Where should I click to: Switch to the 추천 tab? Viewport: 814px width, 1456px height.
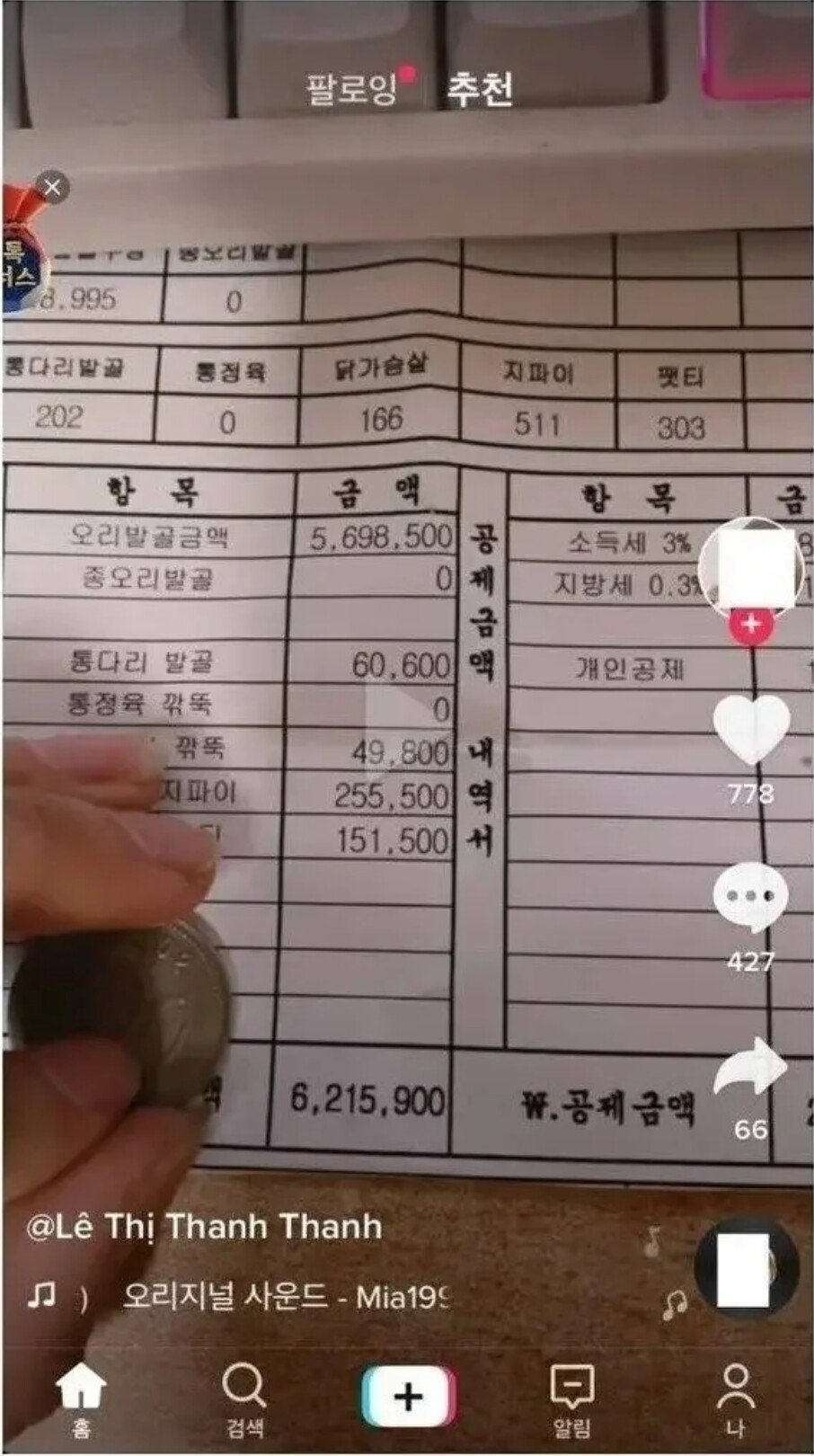coord(481,88)
